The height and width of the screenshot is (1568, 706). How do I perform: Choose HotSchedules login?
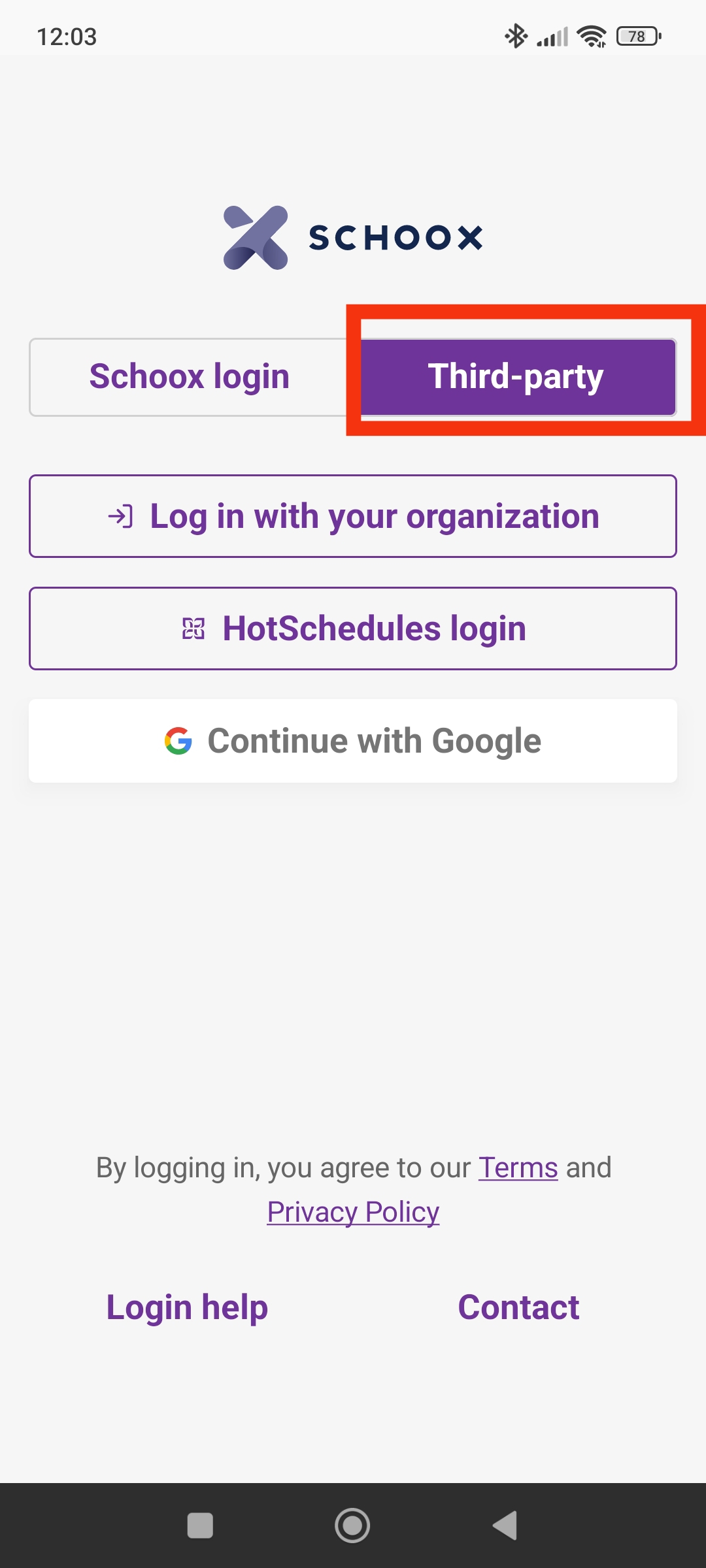coord(353,629)
